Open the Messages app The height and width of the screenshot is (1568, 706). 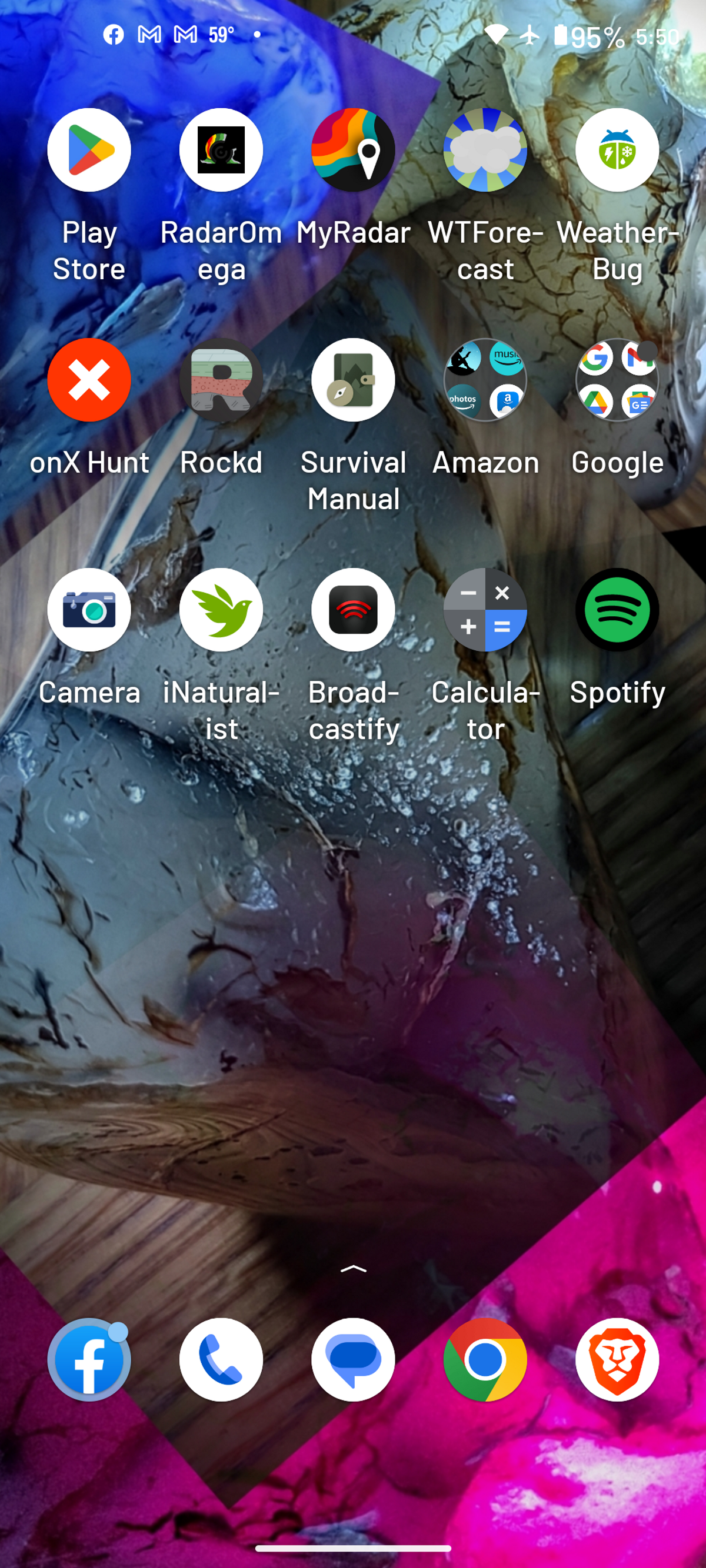354,1360
